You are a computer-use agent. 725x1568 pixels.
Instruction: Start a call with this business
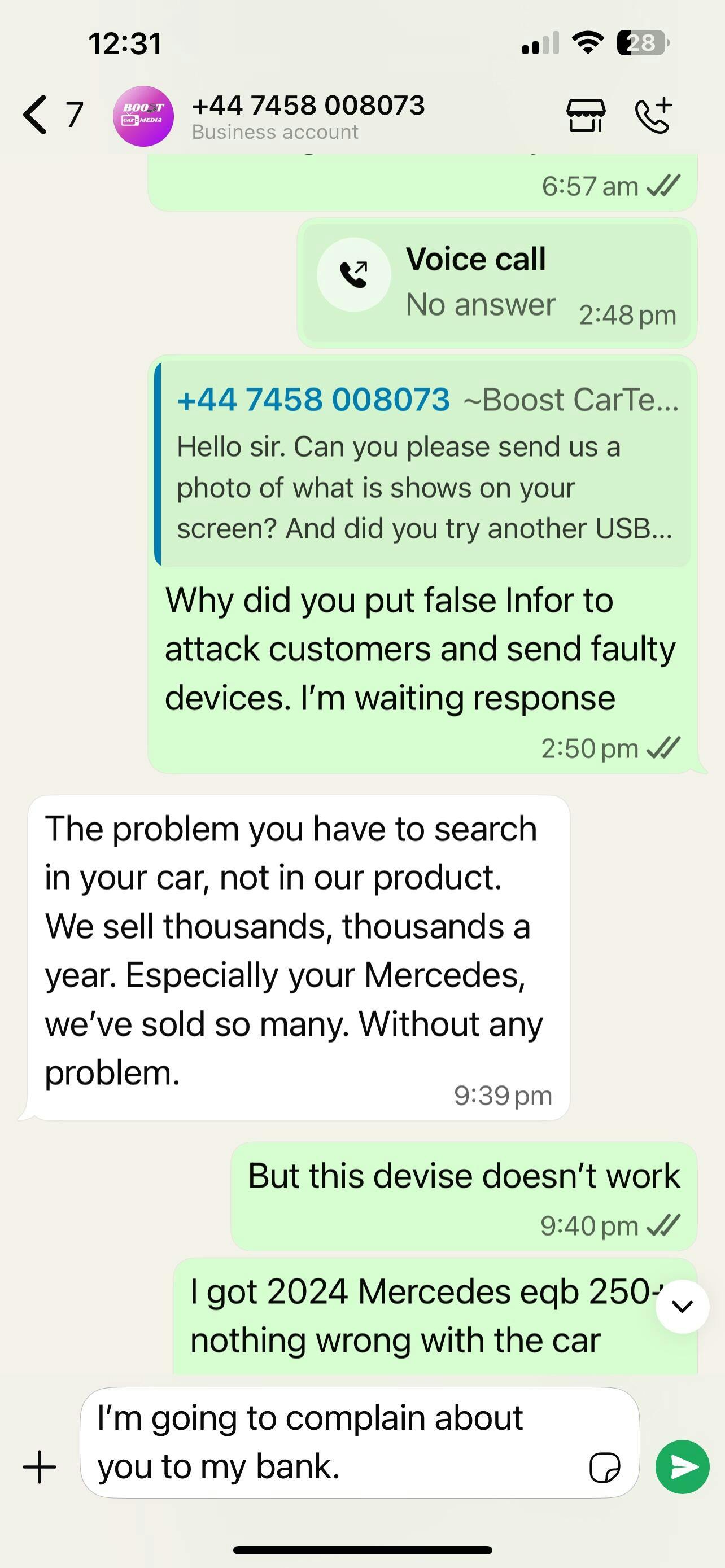653,115
